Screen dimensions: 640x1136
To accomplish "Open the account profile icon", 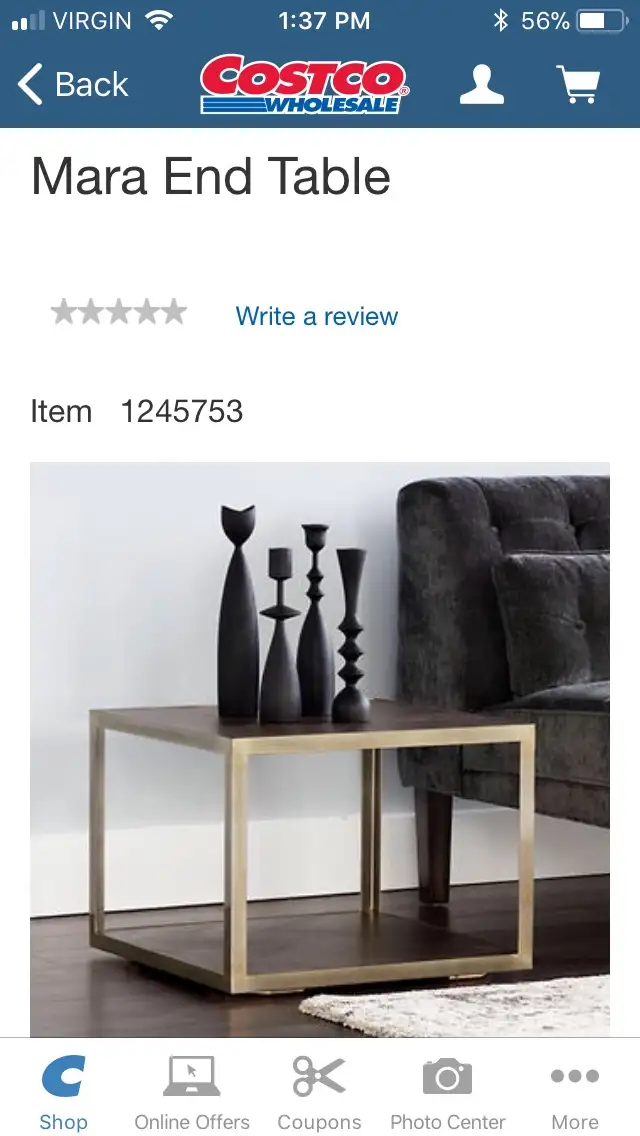I will [x=481, y=85].
